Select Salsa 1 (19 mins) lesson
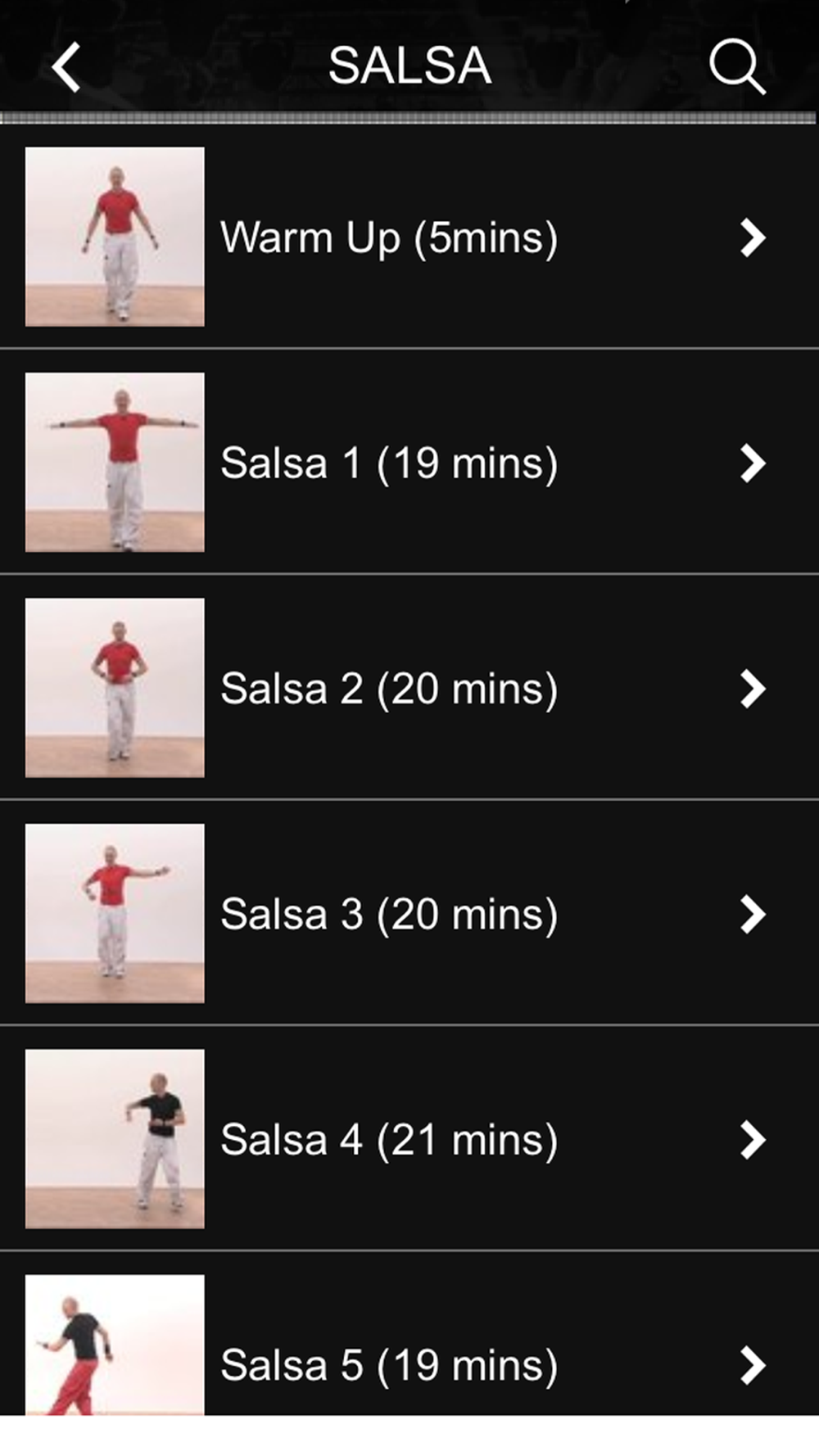 tap(389, 463)
